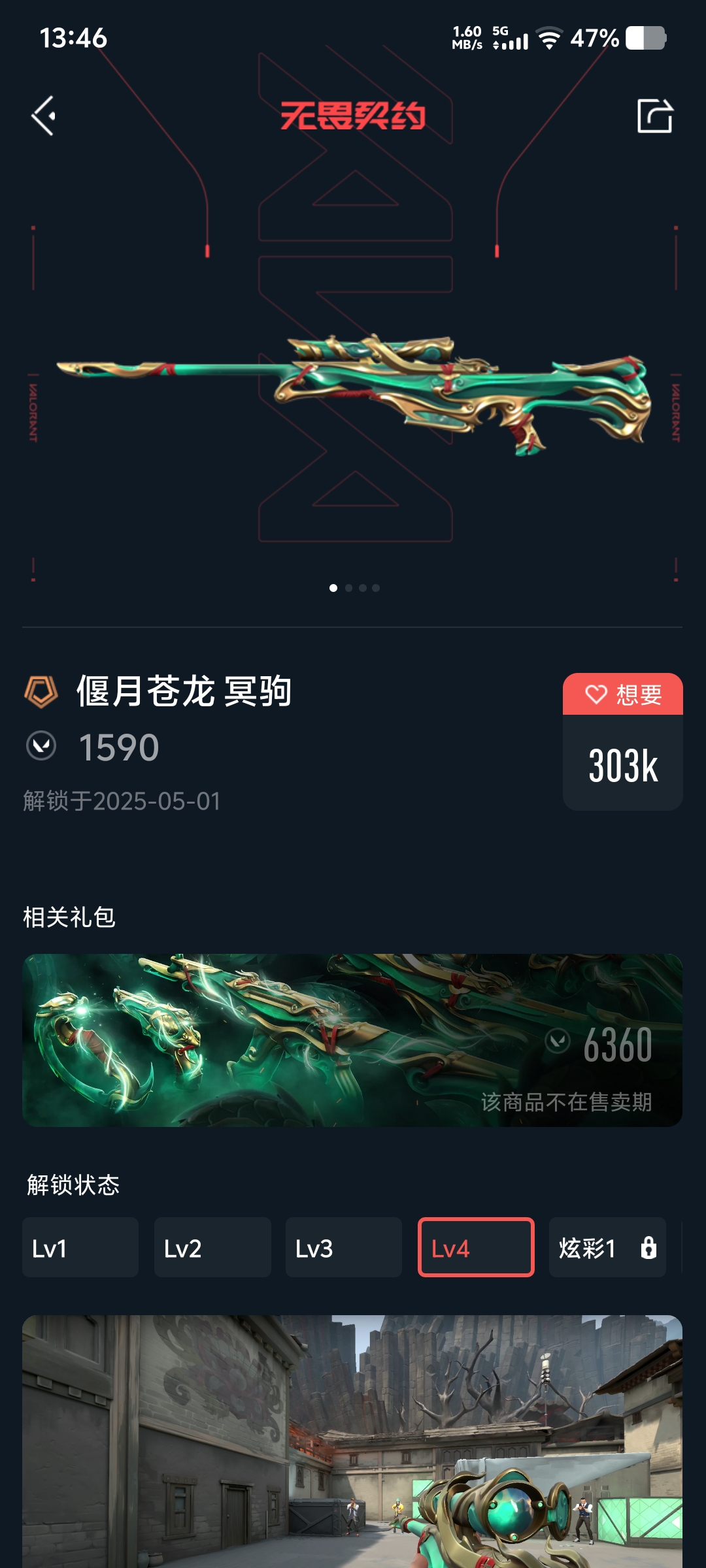Select the locked 炫彩1 variant
This screenshot has width=706, height=1568.
(x=607, y=1247)
